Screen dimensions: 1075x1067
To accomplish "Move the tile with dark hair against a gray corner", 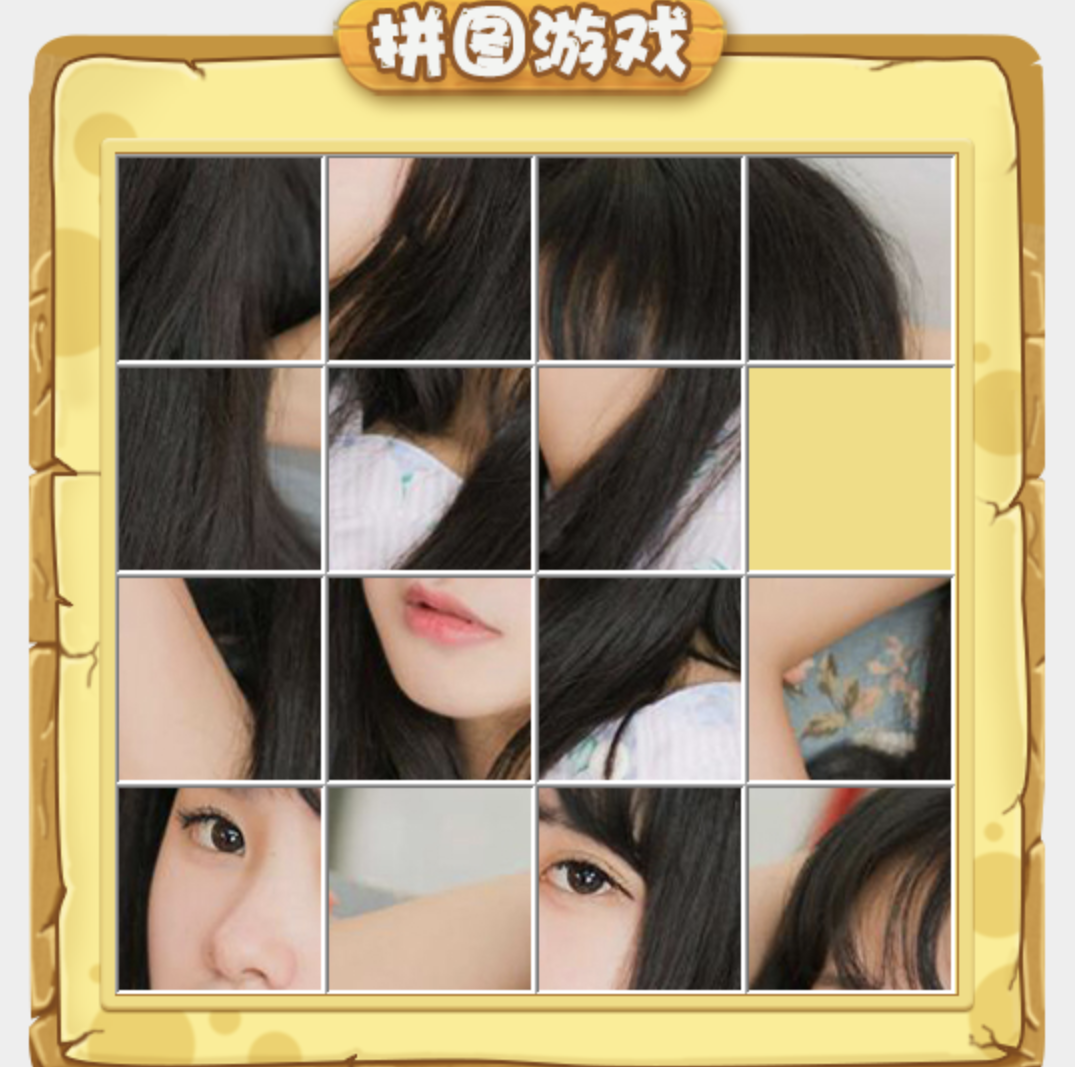I will click(x=849, y=258).
